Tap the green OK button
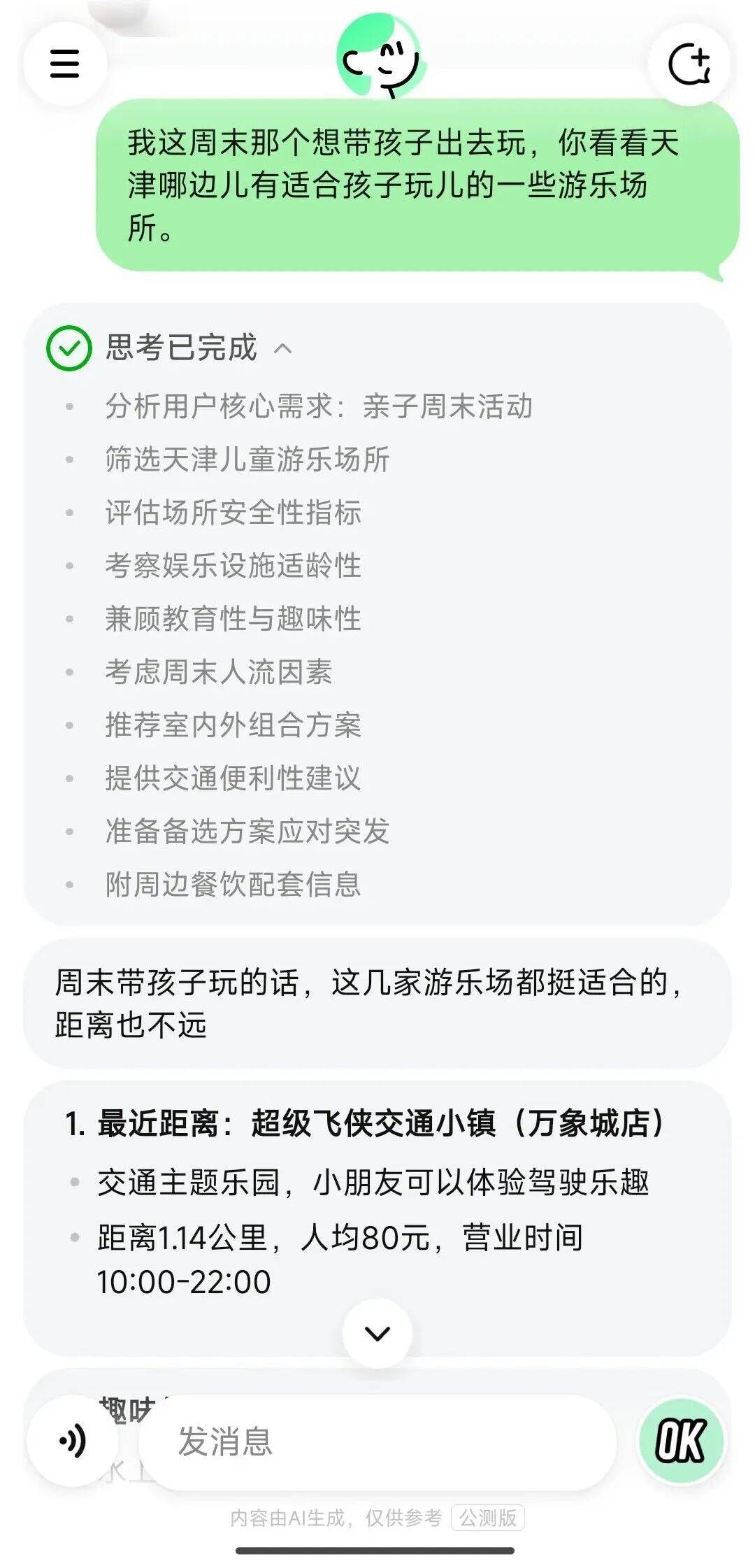The height and width of the screenshot is (1568, 755). pyautogui.click(x=681, y=1441)
